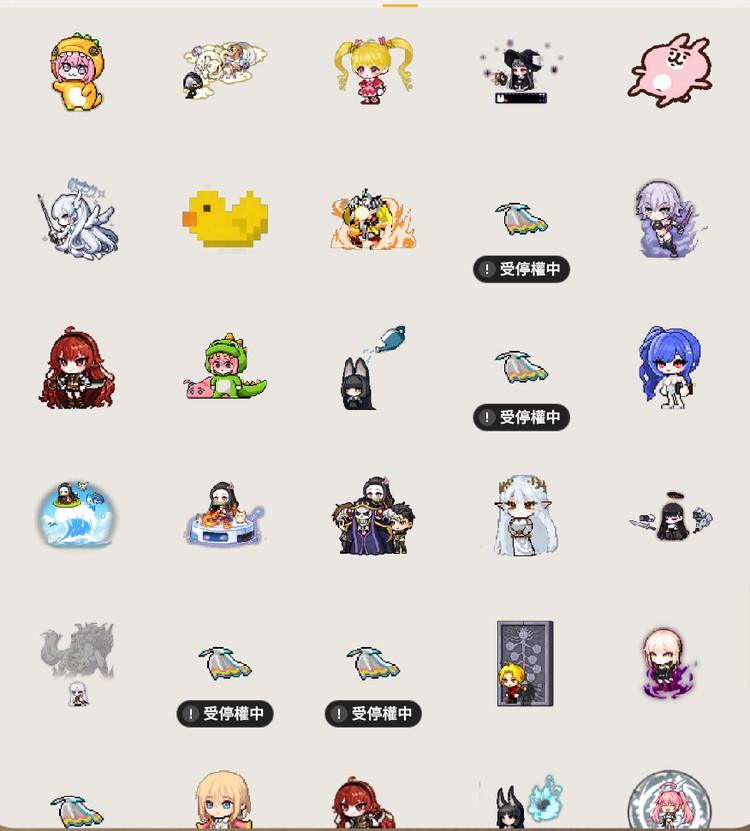
Task: Open the pink rabbit avatar
Action: pyautogui.click(x=669, y=71)
